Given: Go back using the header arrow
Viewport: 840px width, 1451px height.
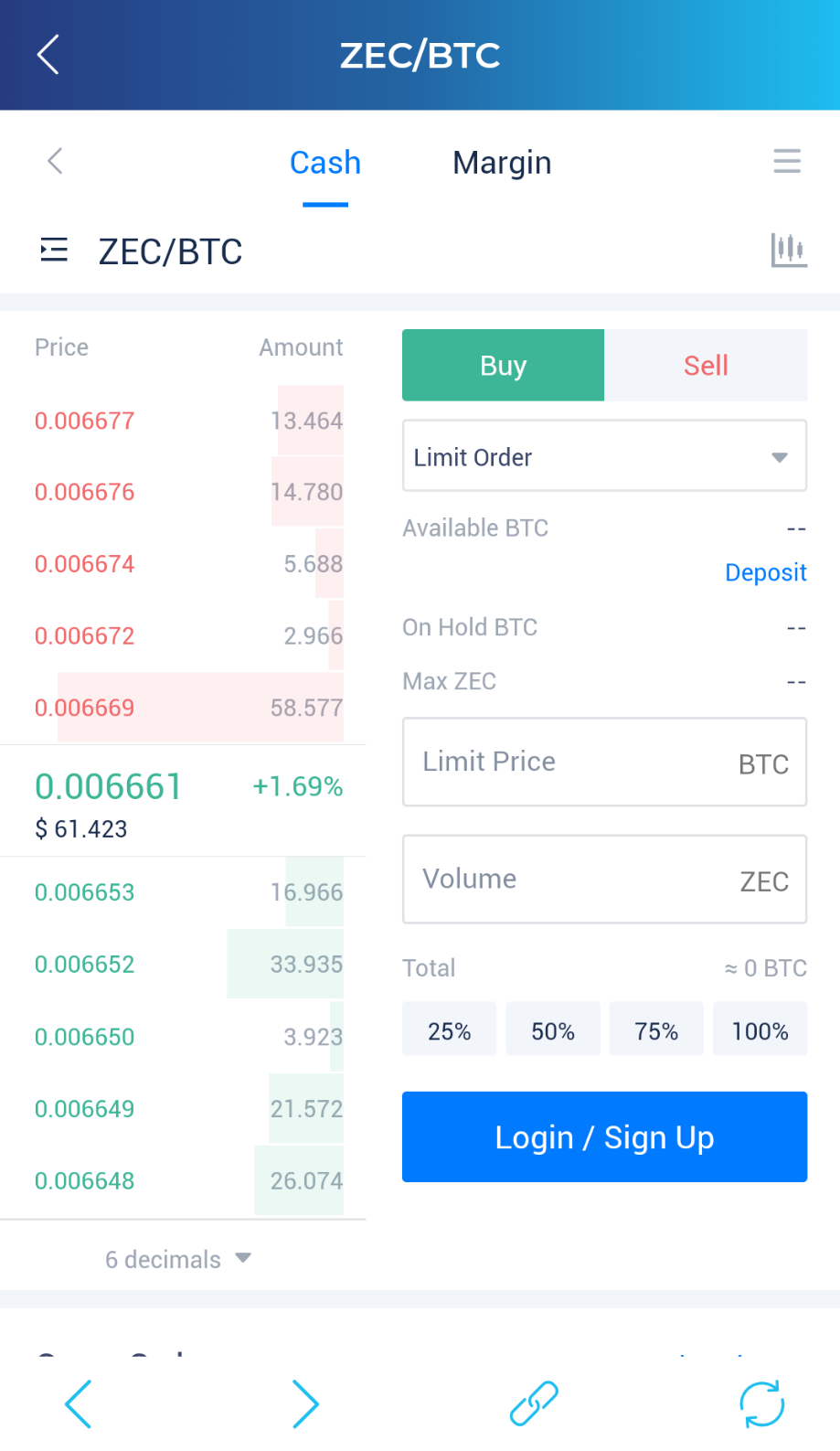Looking at the screenshot, I should [48, 55].
